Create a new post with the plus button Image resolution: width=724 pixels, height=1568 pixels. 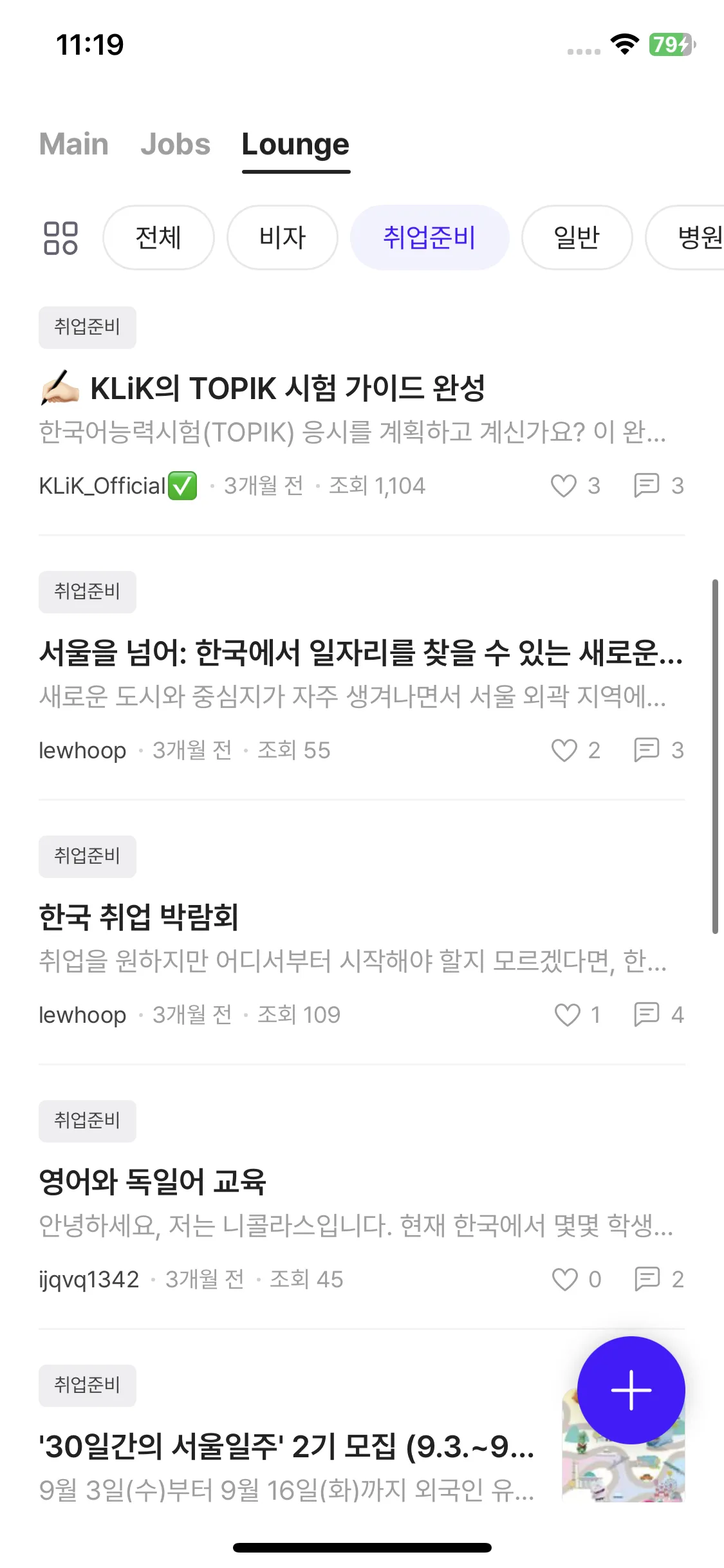coord(631,1390)
